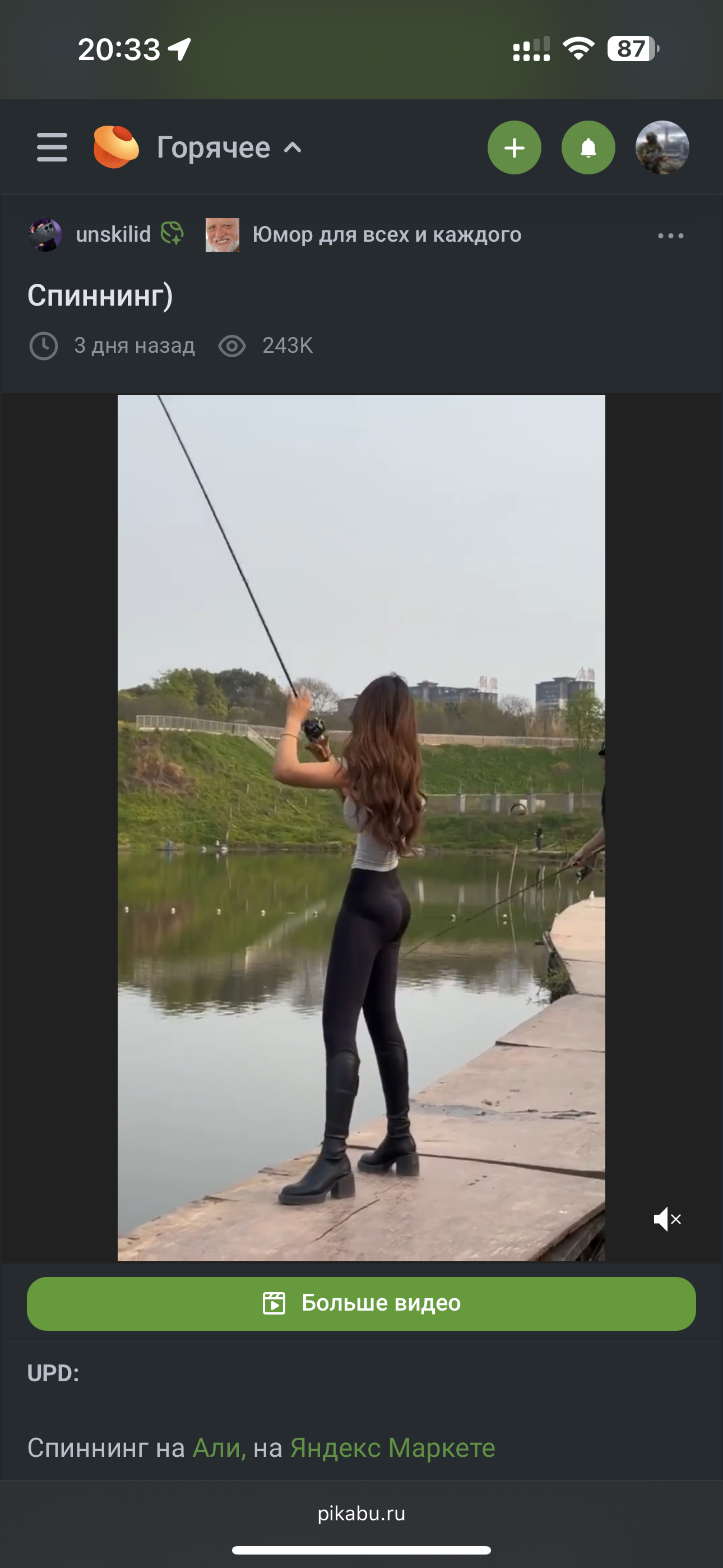
Task: Expand the Горячее feed dropdown
Action: [229, 147]
